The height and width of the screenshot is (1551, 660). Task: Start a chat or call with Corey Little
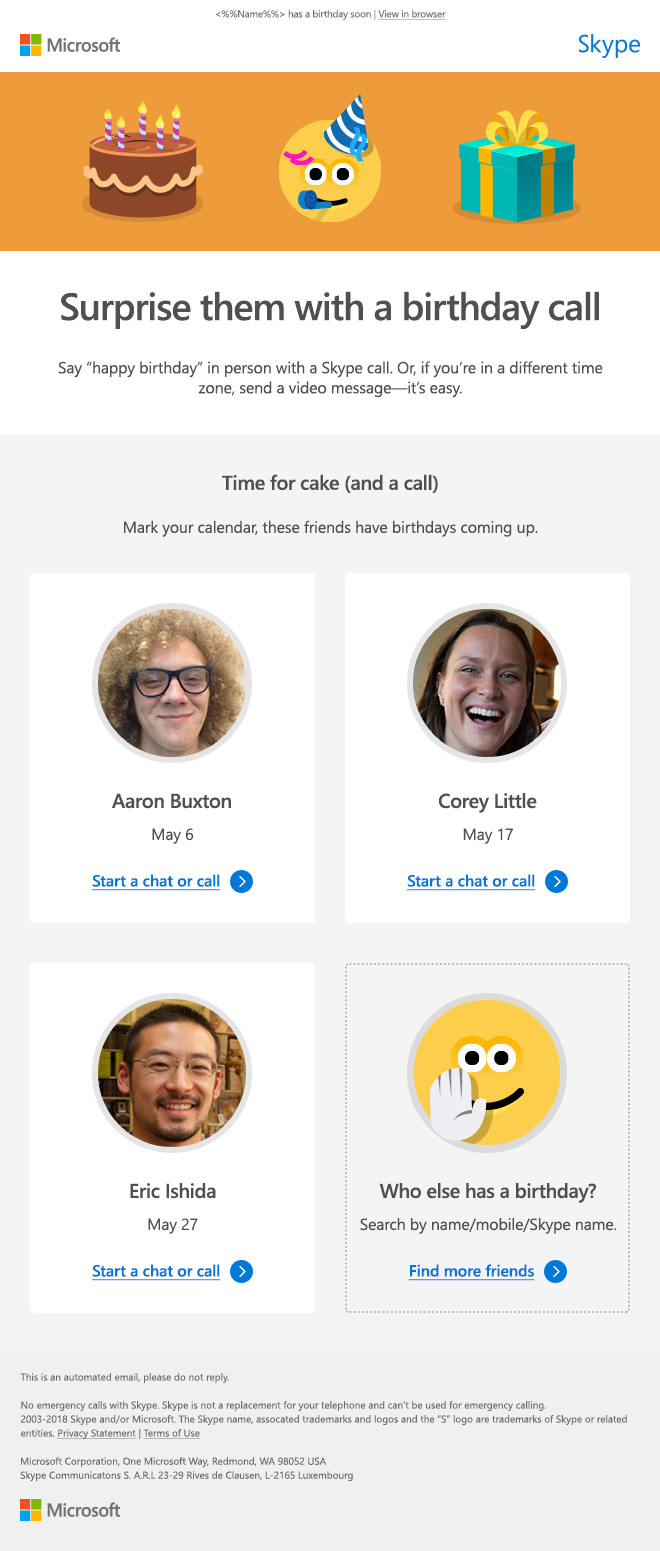tap(471, 881)
